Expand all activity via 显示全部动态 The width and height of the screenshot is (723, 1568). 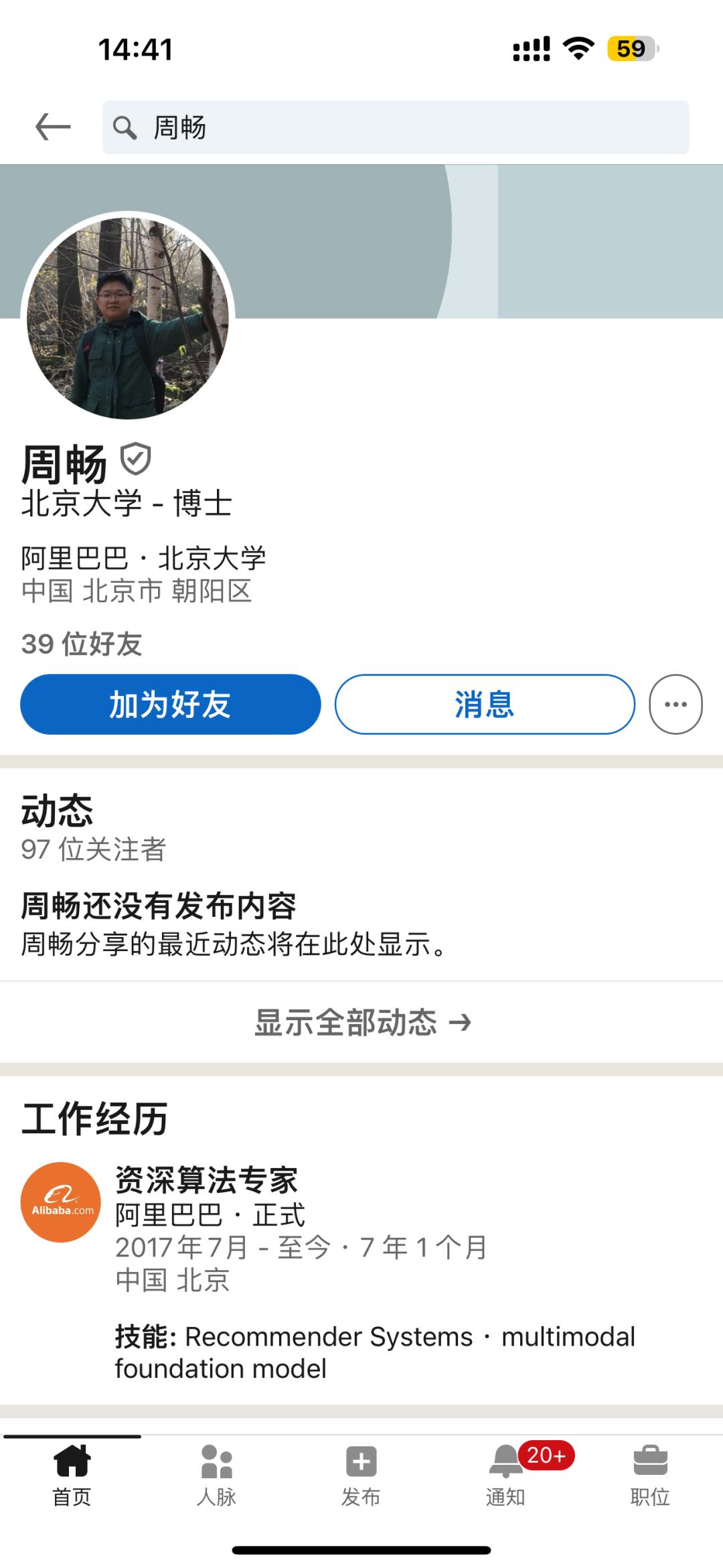pos(361,1023)
